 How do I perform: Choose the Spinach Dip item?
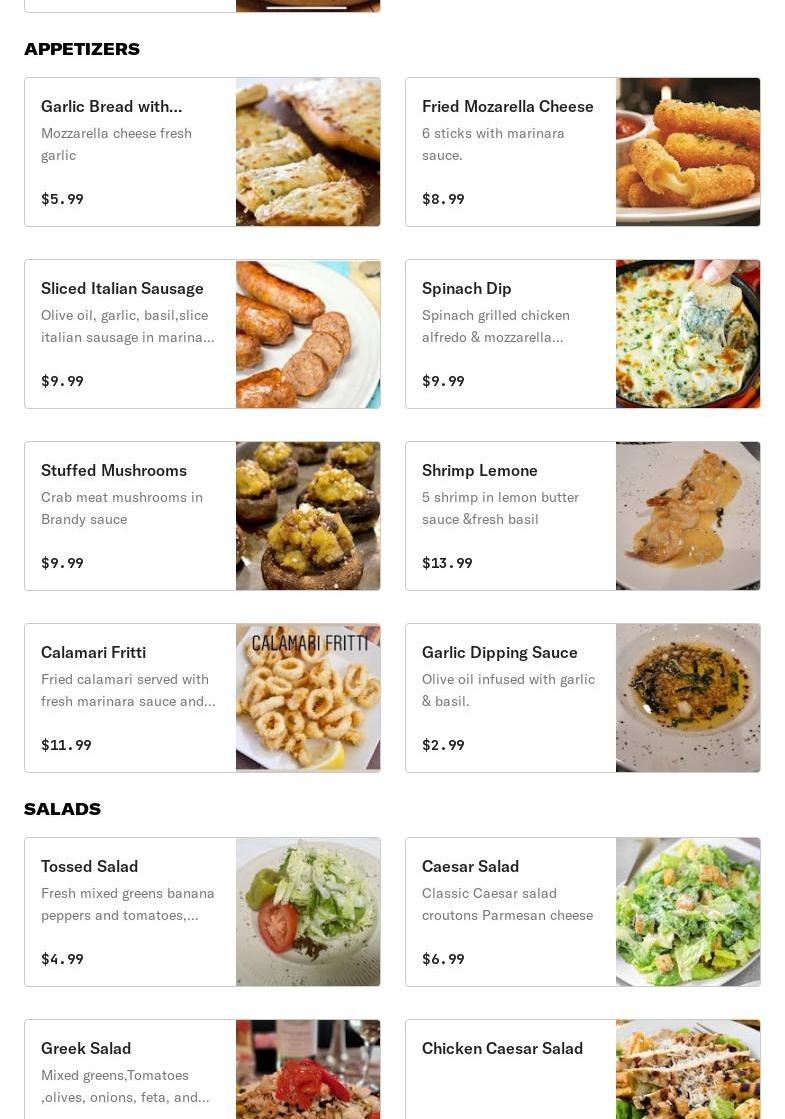pos(582,334)
